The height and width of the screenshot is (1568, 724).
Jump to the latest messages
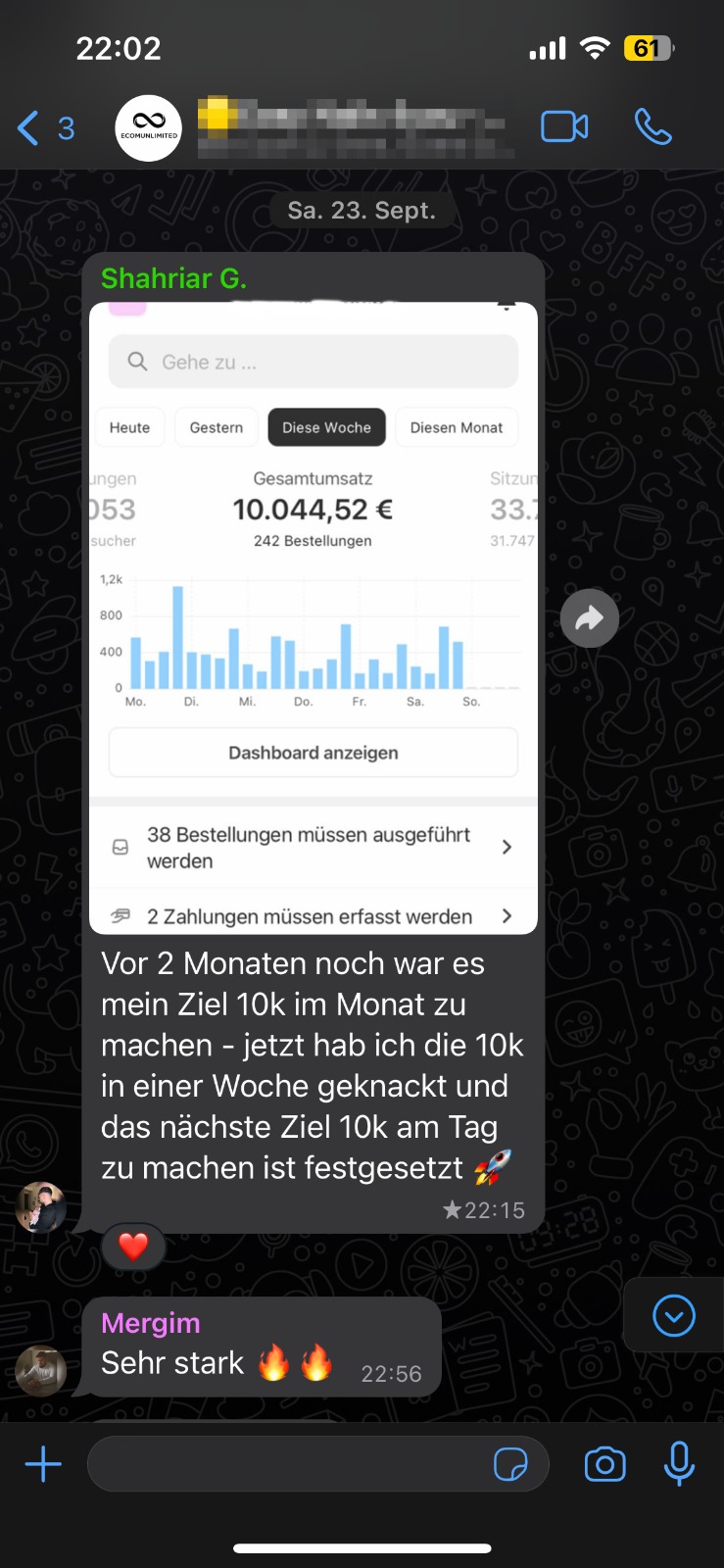click(x=674, y=1315)
